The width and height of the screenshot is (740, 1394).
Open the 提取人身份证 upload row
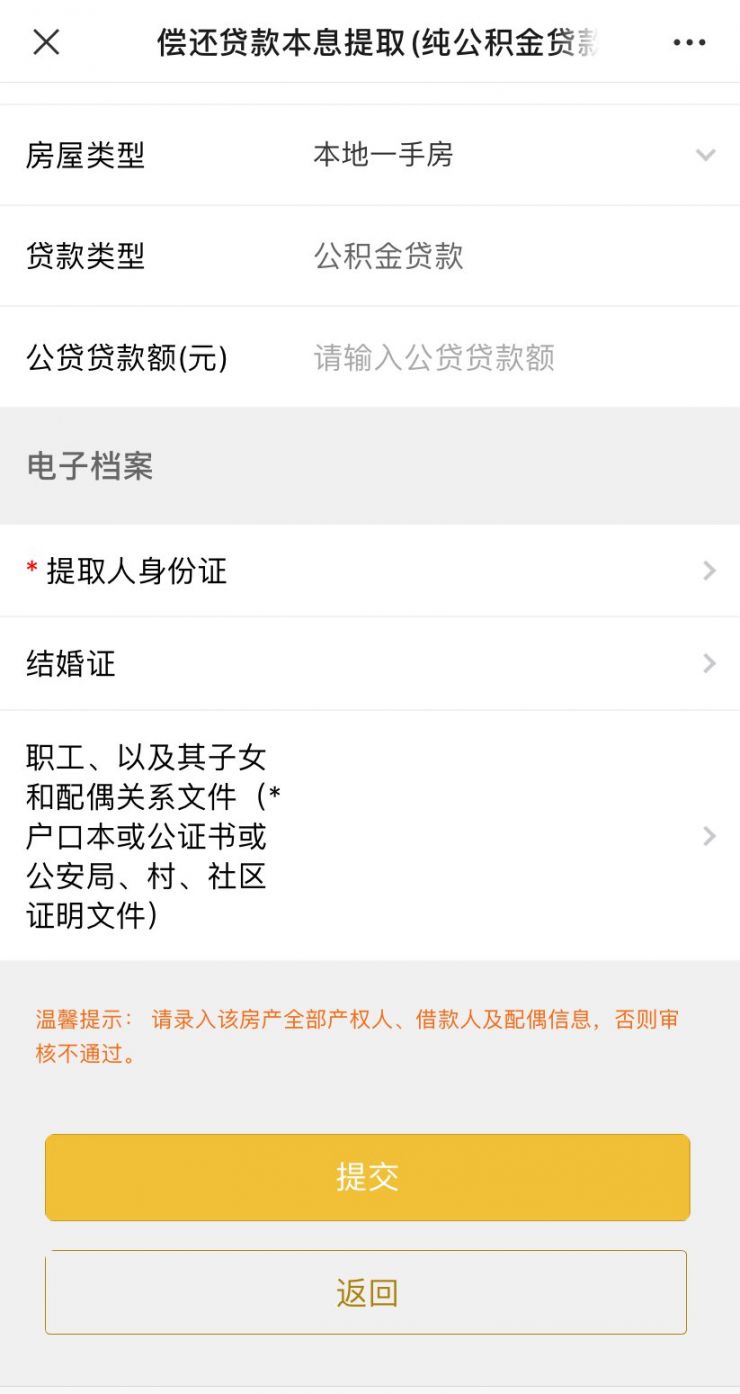click(x=370, y=571)
